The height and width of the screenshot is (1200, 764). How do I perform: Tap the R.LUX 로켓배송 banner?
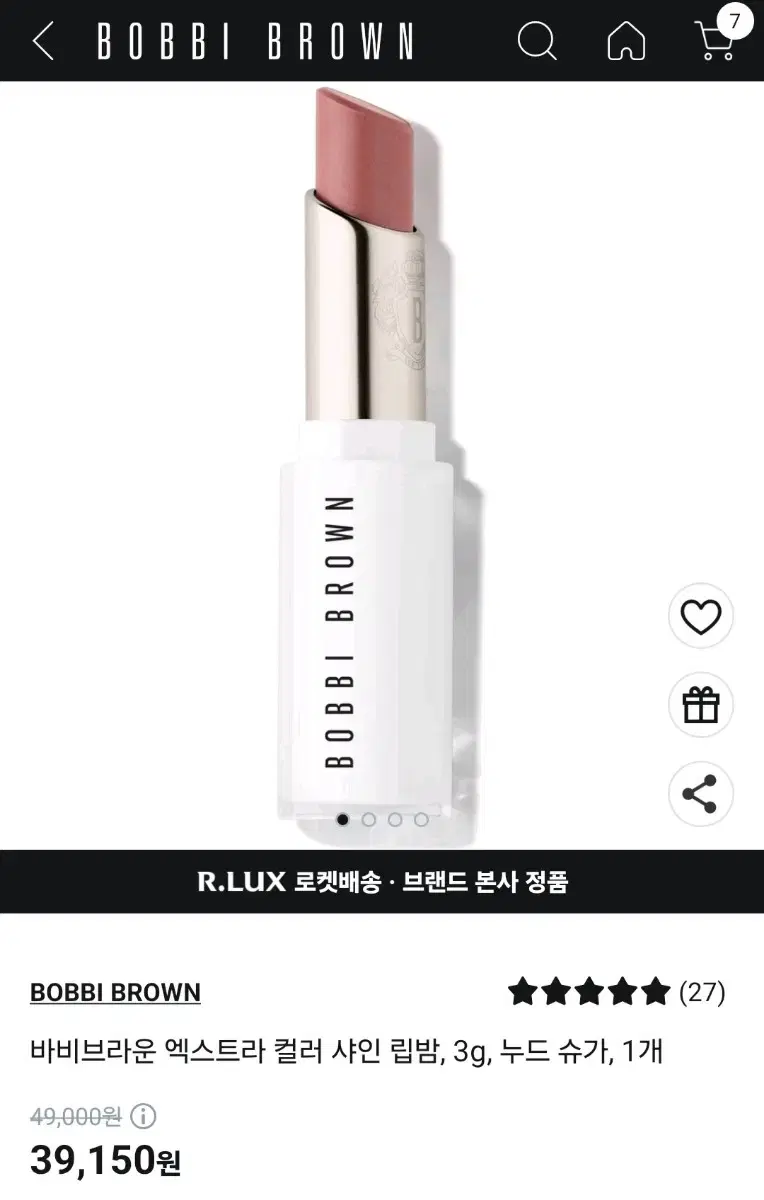pos(382,884)
